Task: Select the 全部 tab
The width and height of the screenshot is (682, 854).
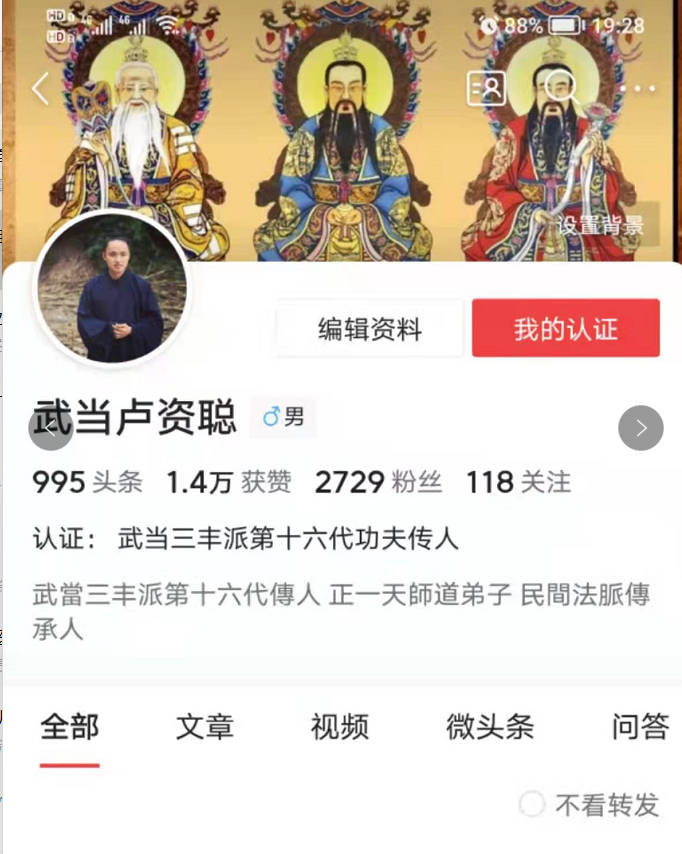Action: (x=70, y=727)
